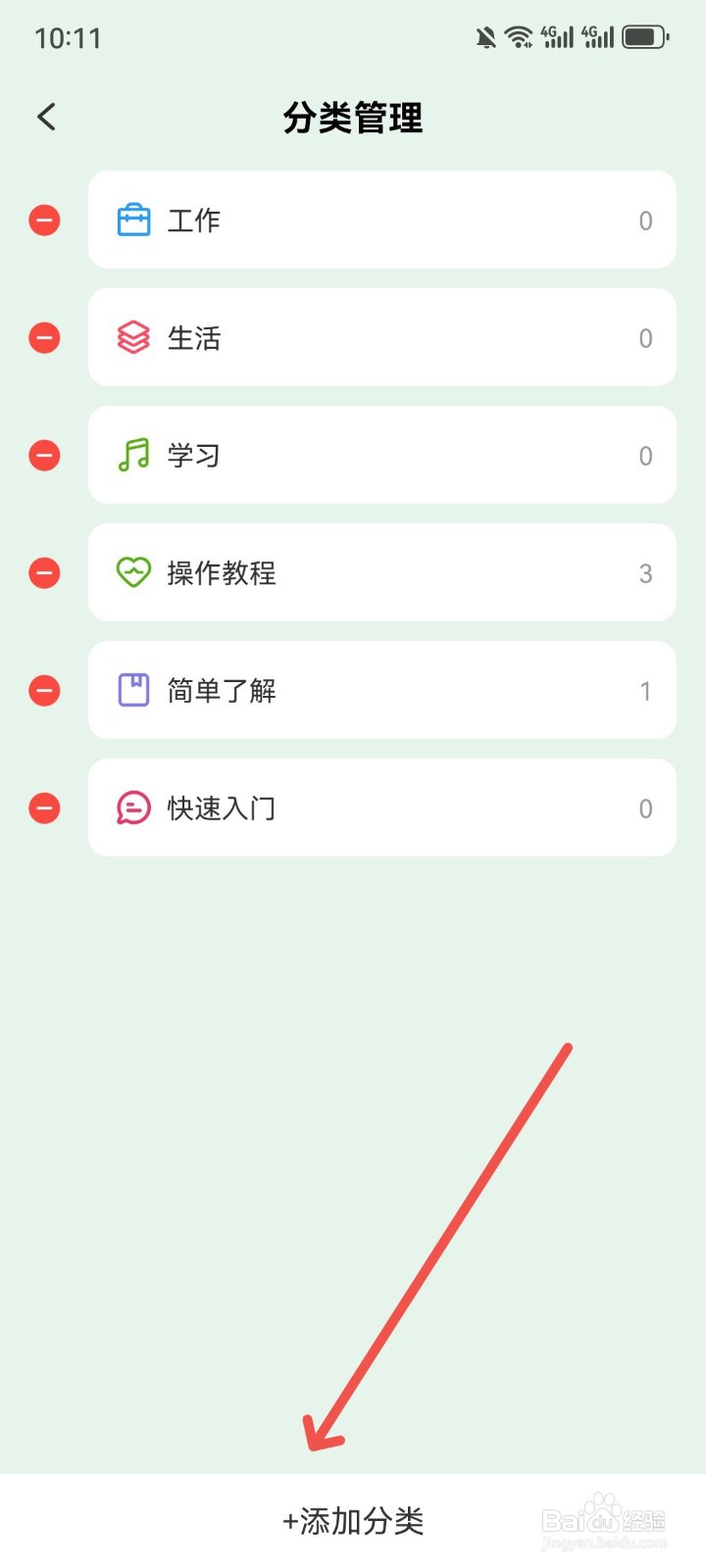Click the purple bookmark icon beside 简单了解

click(132, 691)
